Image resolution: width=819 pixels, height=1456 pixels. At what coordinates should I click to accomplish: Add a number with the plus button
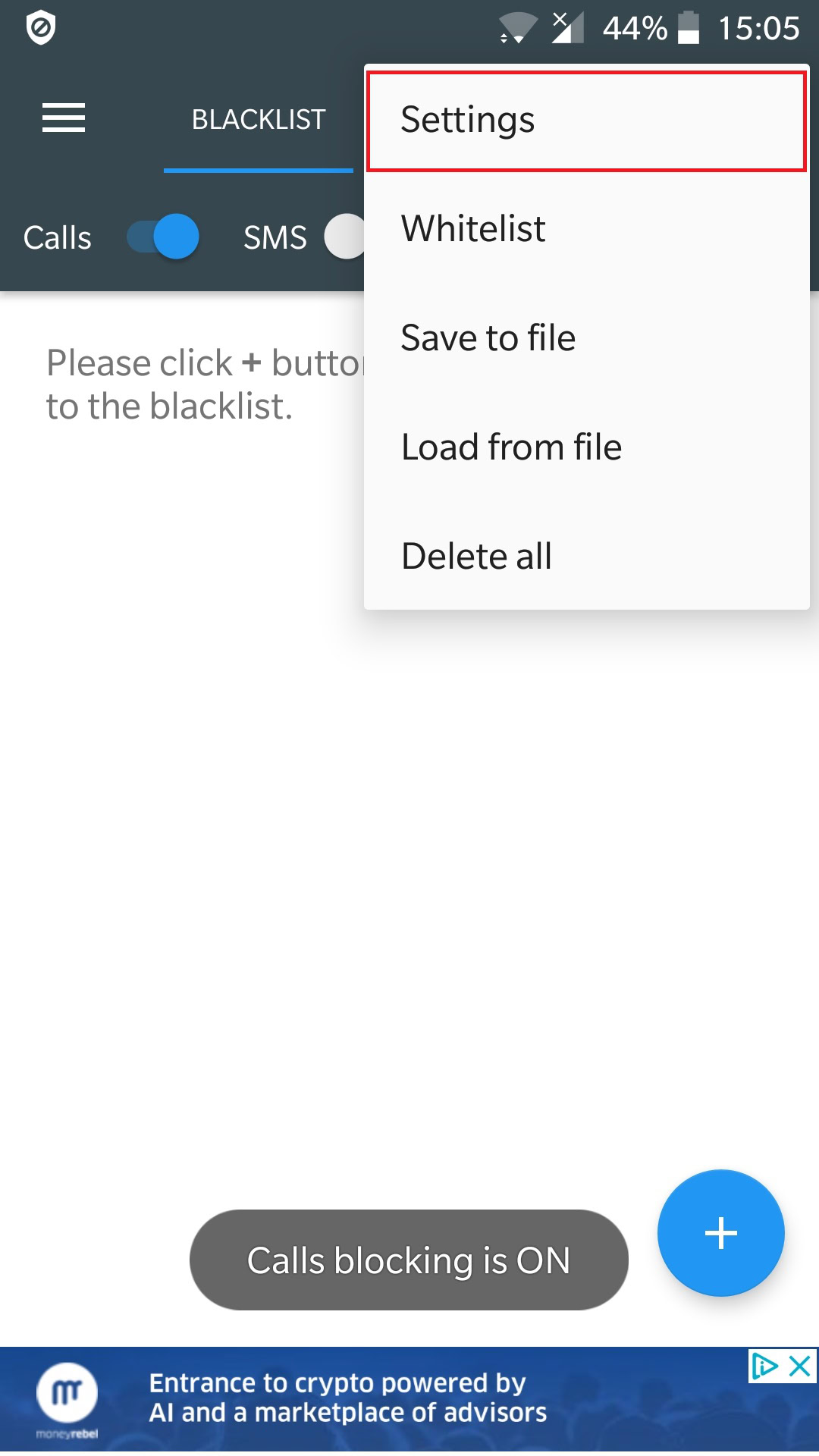(x=720, y=1232)
